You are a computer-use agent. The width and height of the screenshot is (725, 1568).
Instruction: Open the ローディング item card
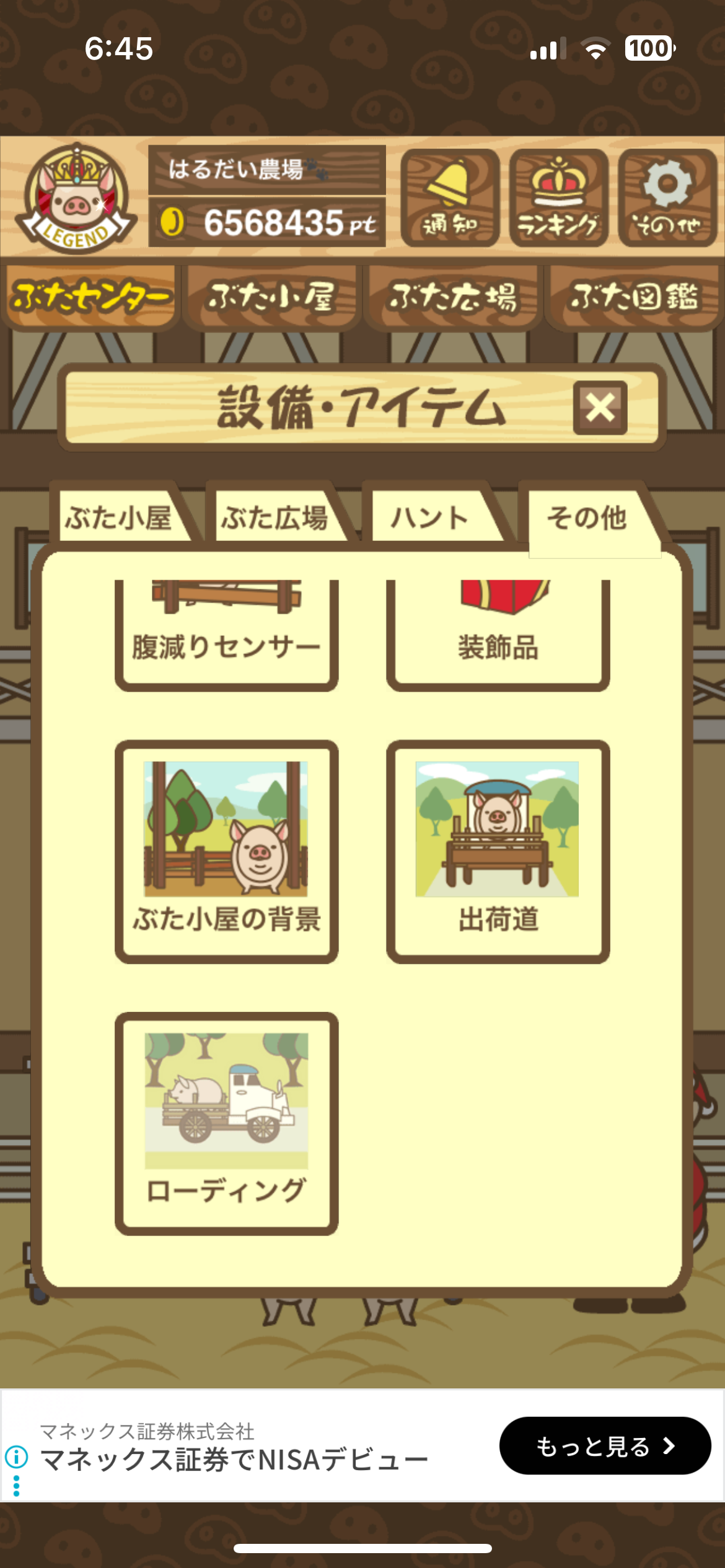227,1123
